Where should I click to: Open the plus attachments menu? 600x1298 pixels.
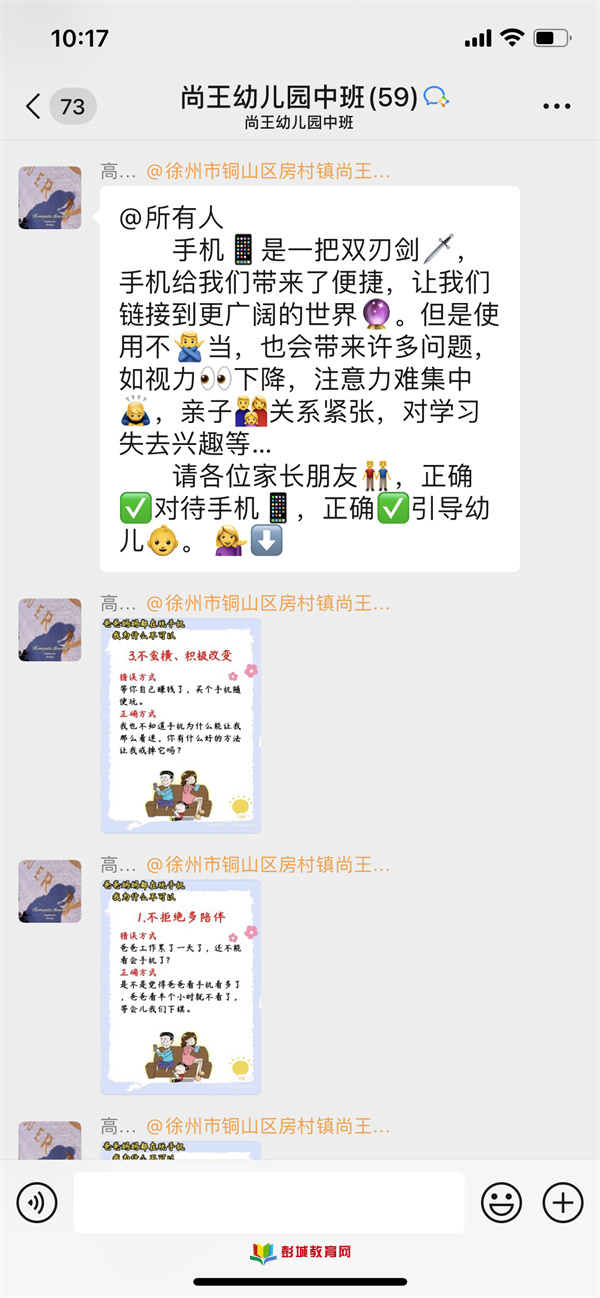(x=562, y=1202)
